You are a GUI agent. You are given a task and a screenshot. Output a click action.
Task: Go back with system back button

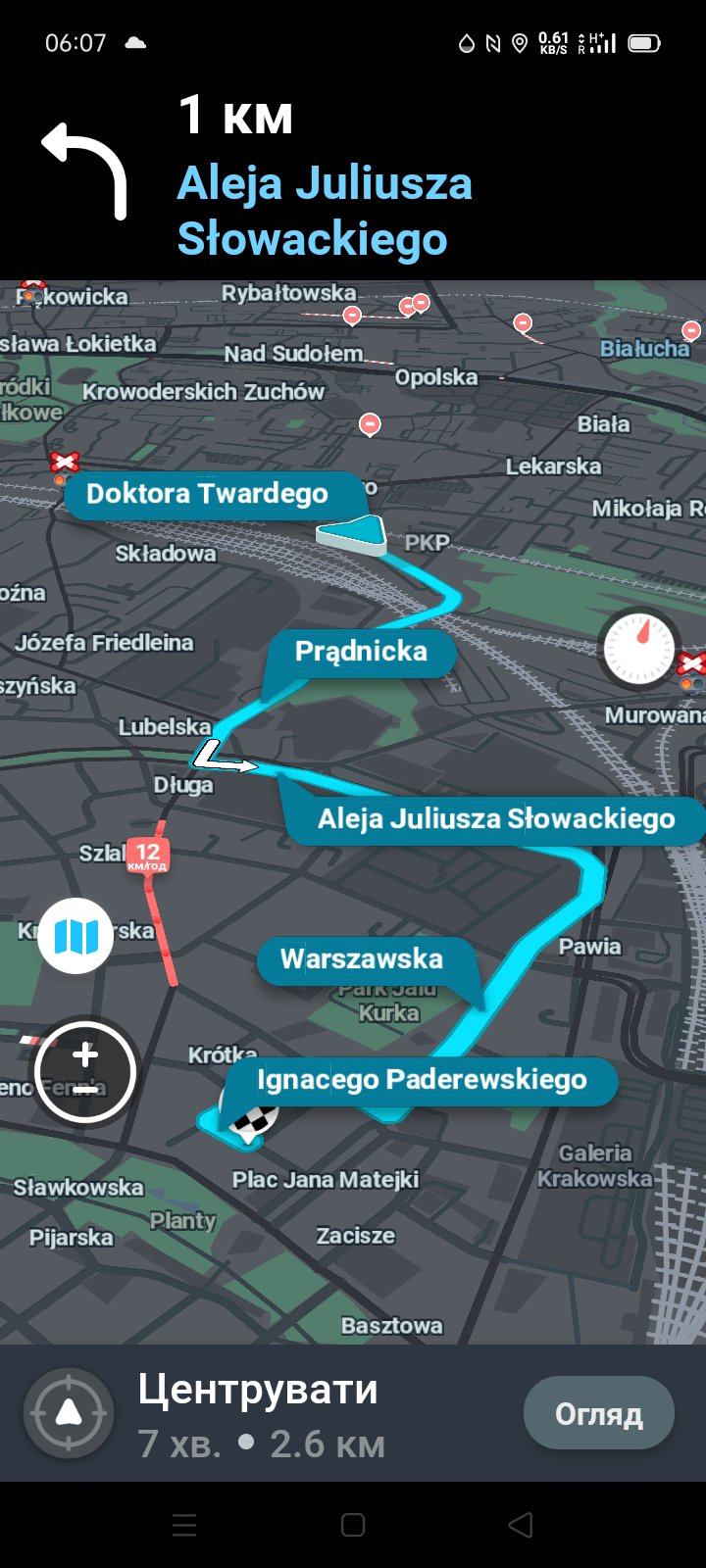point(521,1524)
